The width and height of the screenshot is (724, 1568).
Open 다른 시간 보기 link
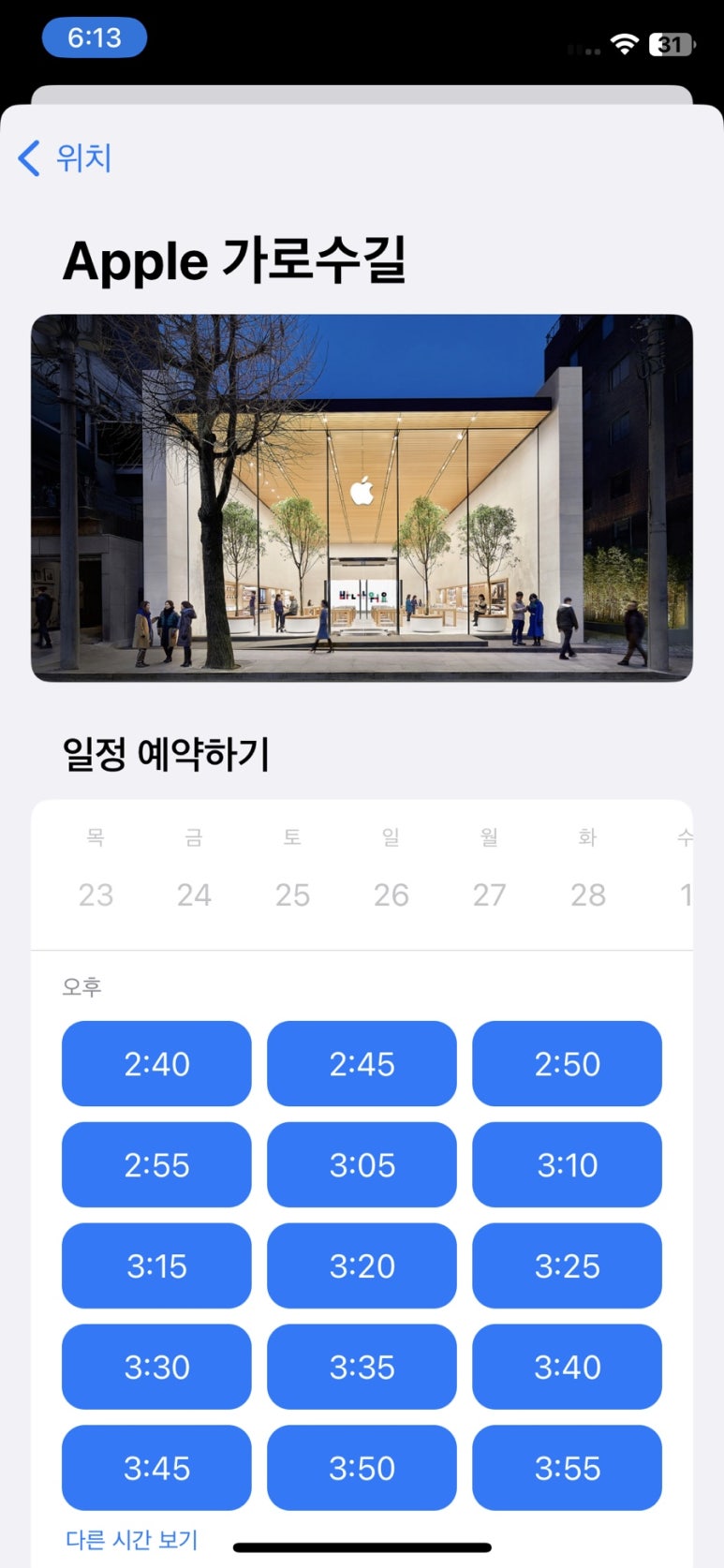pyautogui.click(x=132, y=1540)
